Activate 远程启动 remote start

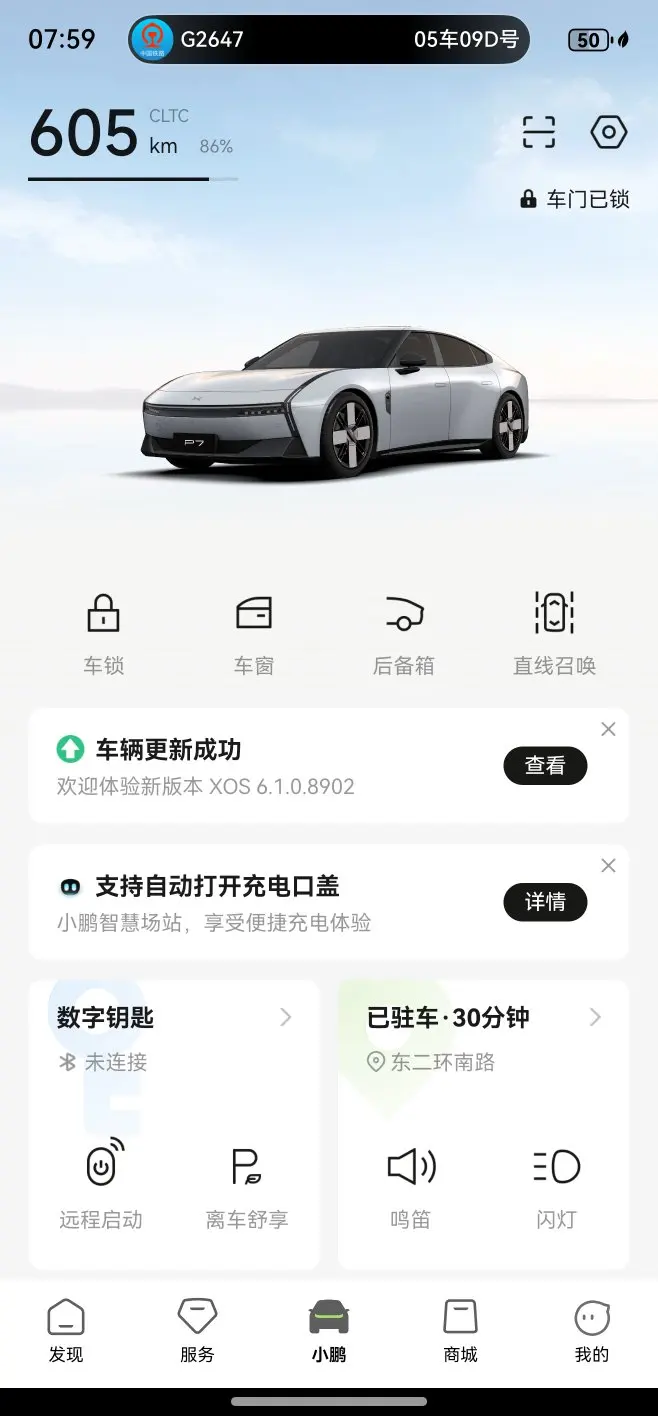101,1185
